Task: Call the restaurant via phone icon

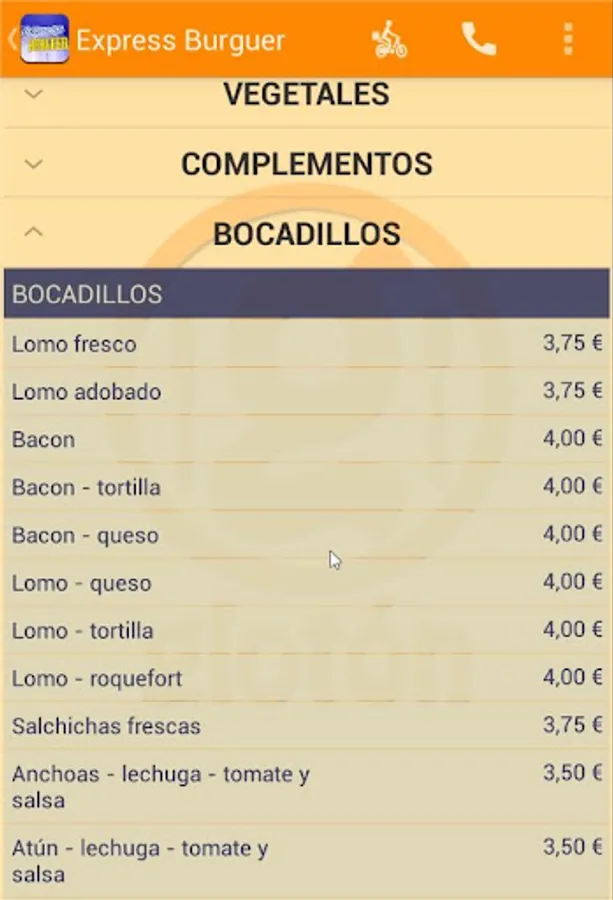Action: [x=479, y=39]
